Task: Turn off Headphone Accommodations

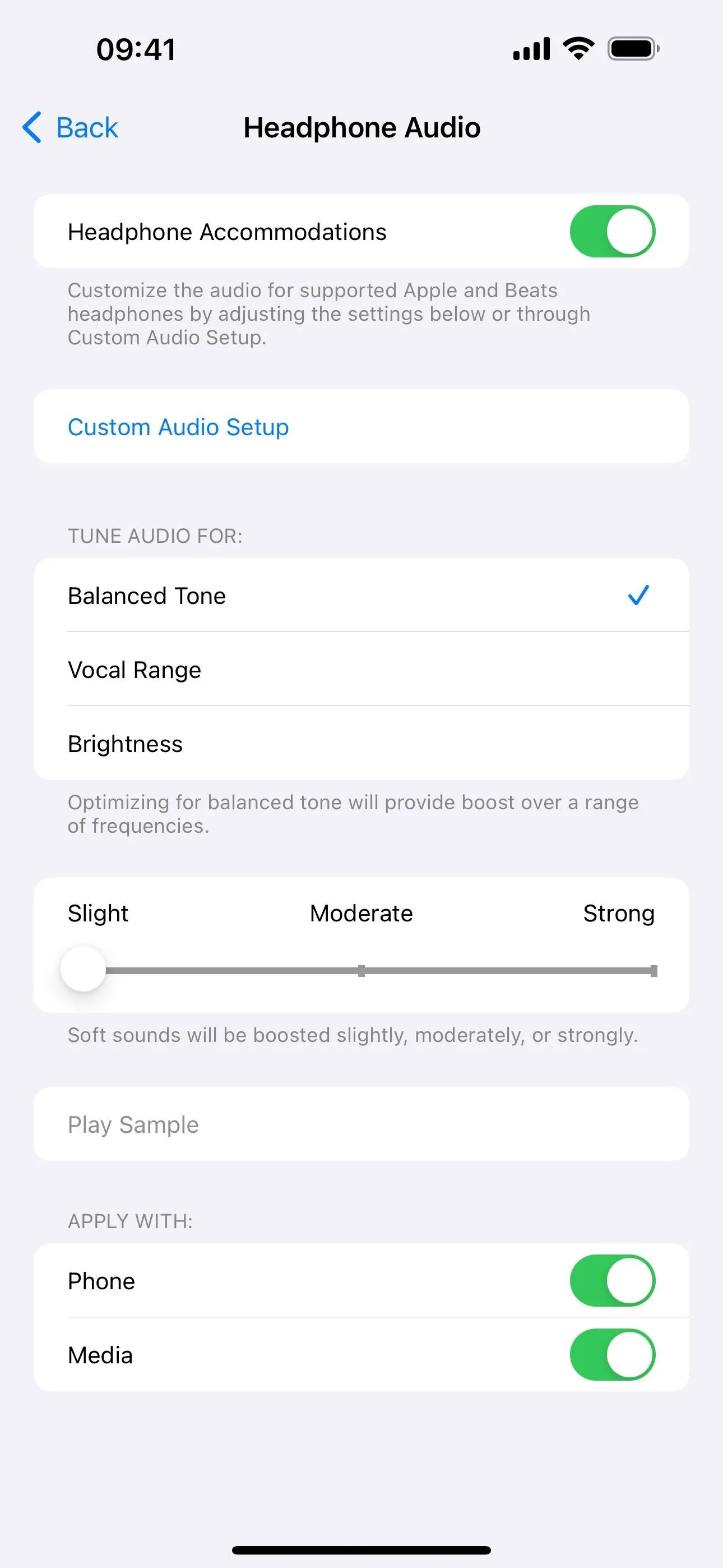Action: click(612, 231)
